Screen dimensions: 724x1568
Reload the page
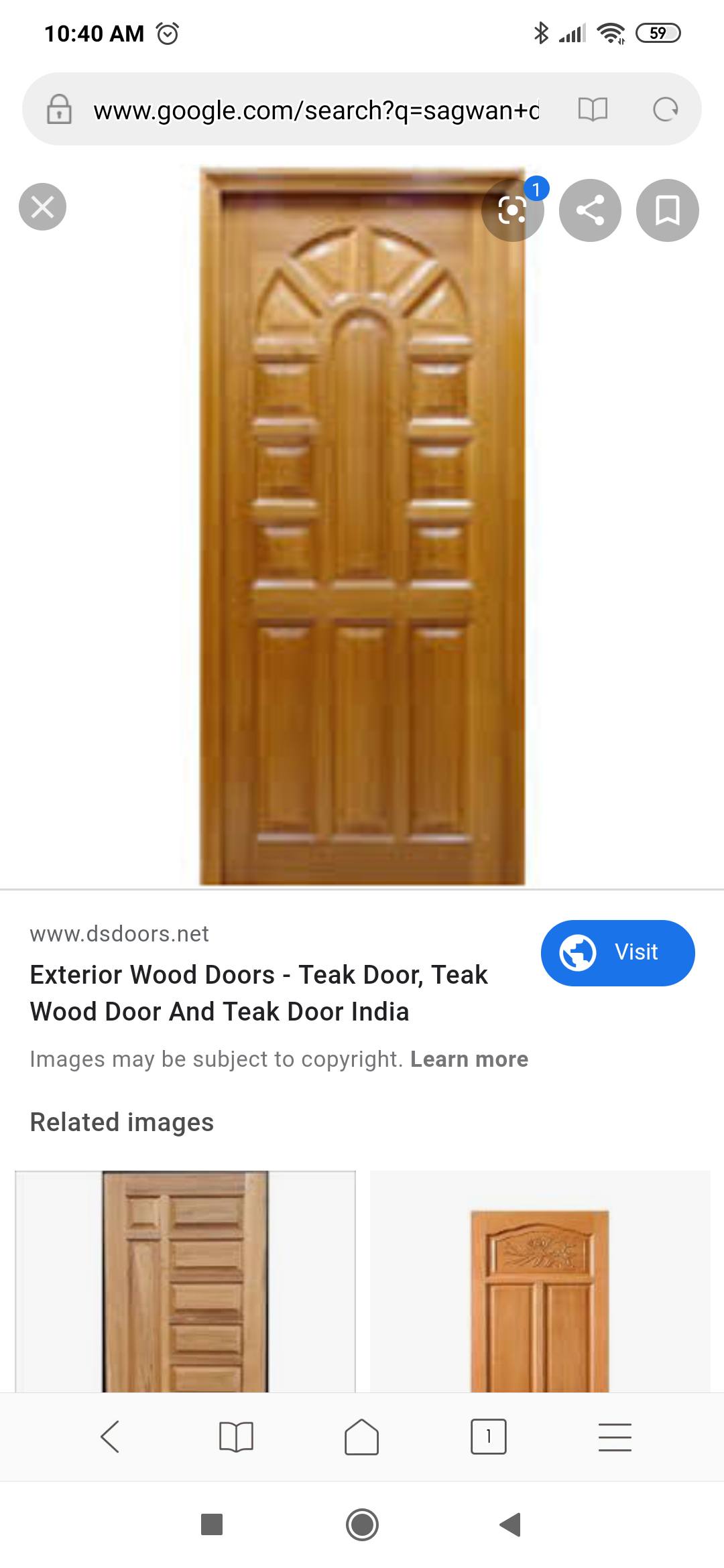665,109
